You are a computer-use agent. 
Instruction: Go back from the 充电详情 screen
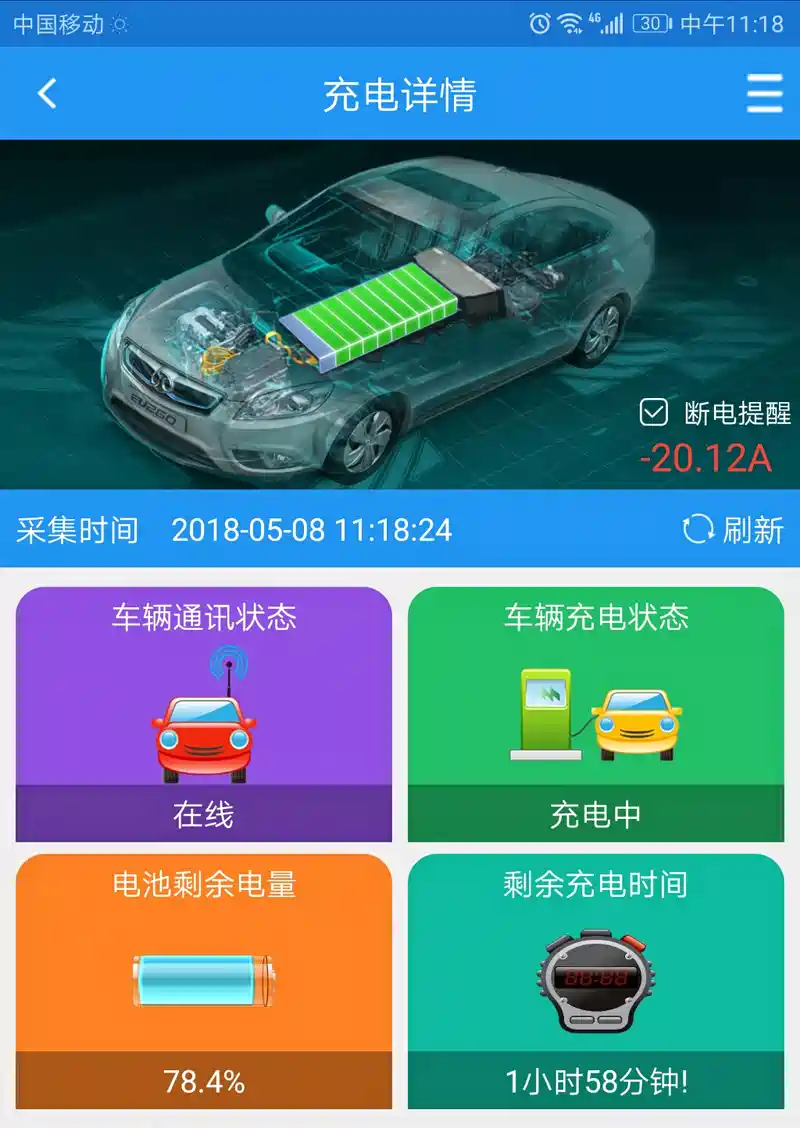(47, 94)
